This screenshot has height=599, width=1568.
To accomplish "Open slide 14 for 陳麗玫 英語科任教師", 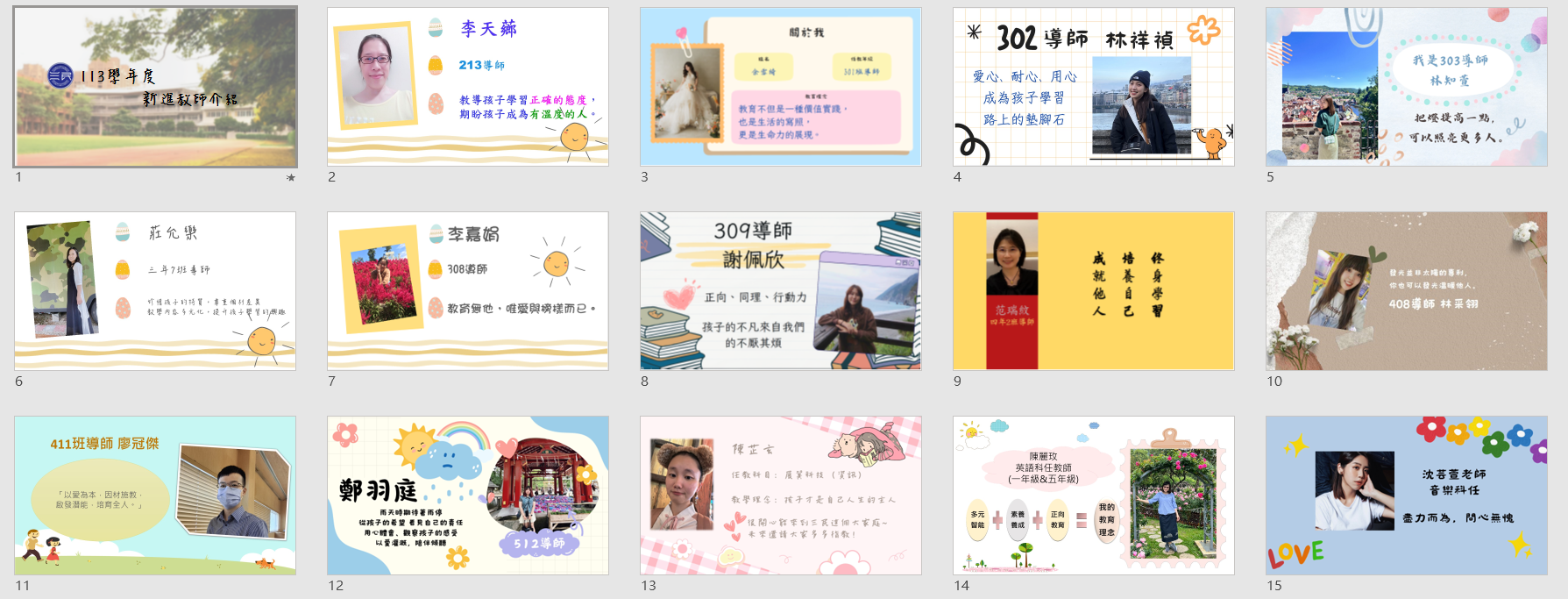I will [1094, 495].
